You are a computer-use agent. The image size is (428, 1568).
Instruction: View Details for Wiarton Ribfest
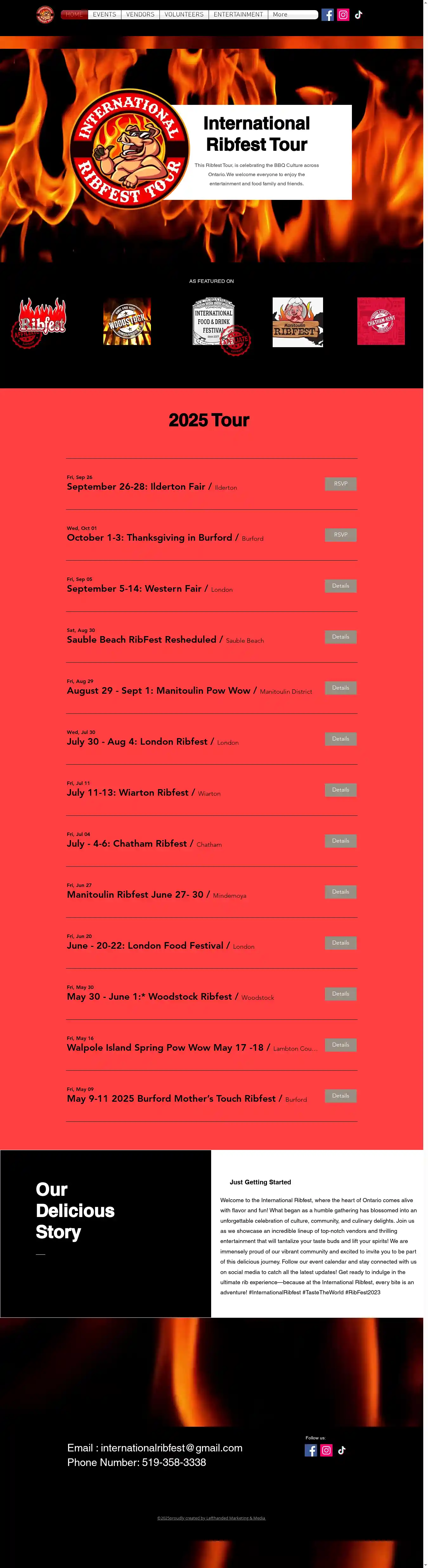point(340,790)
